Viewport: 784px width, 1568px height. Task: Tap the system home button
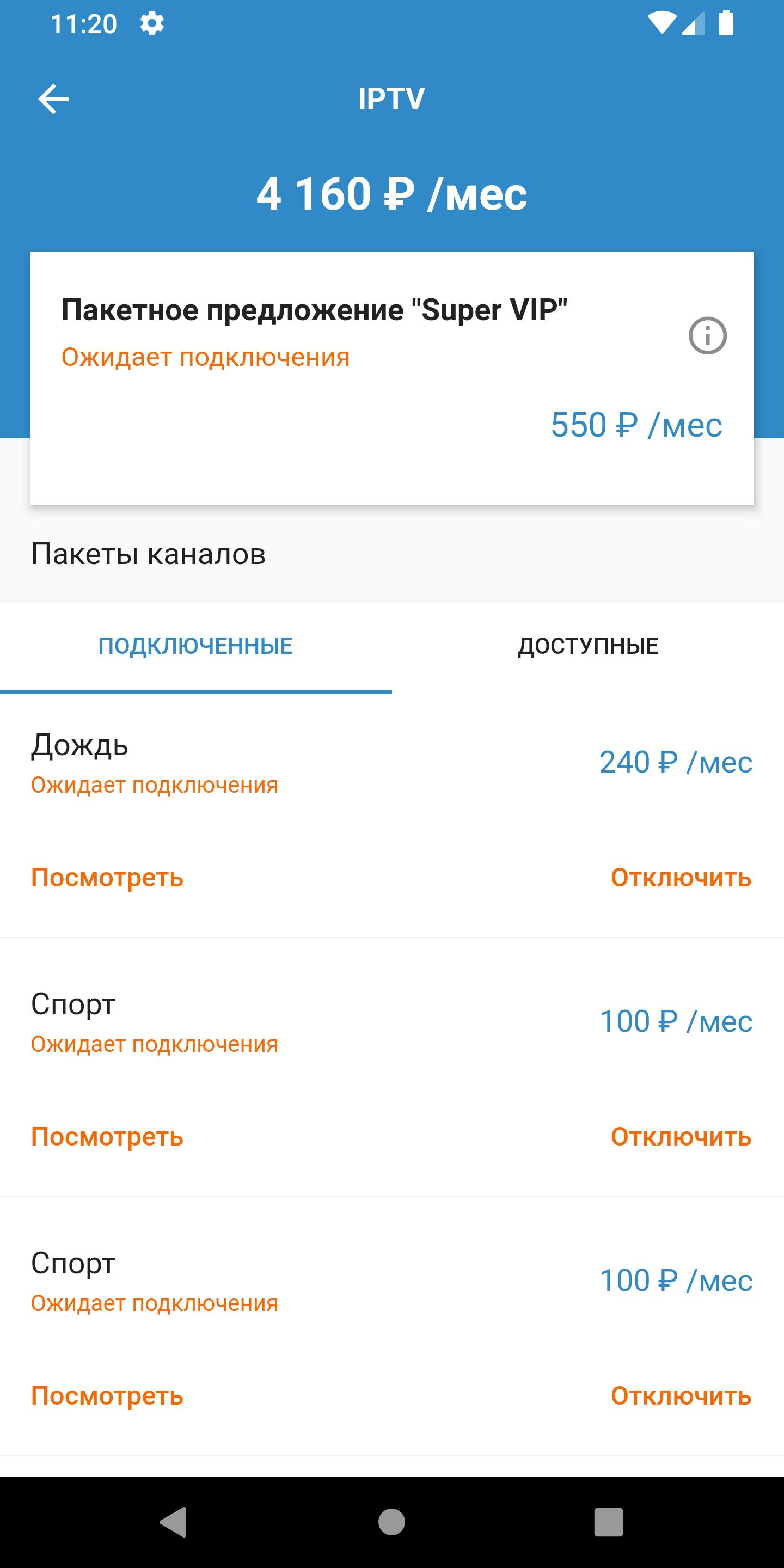pos(391,1522)
